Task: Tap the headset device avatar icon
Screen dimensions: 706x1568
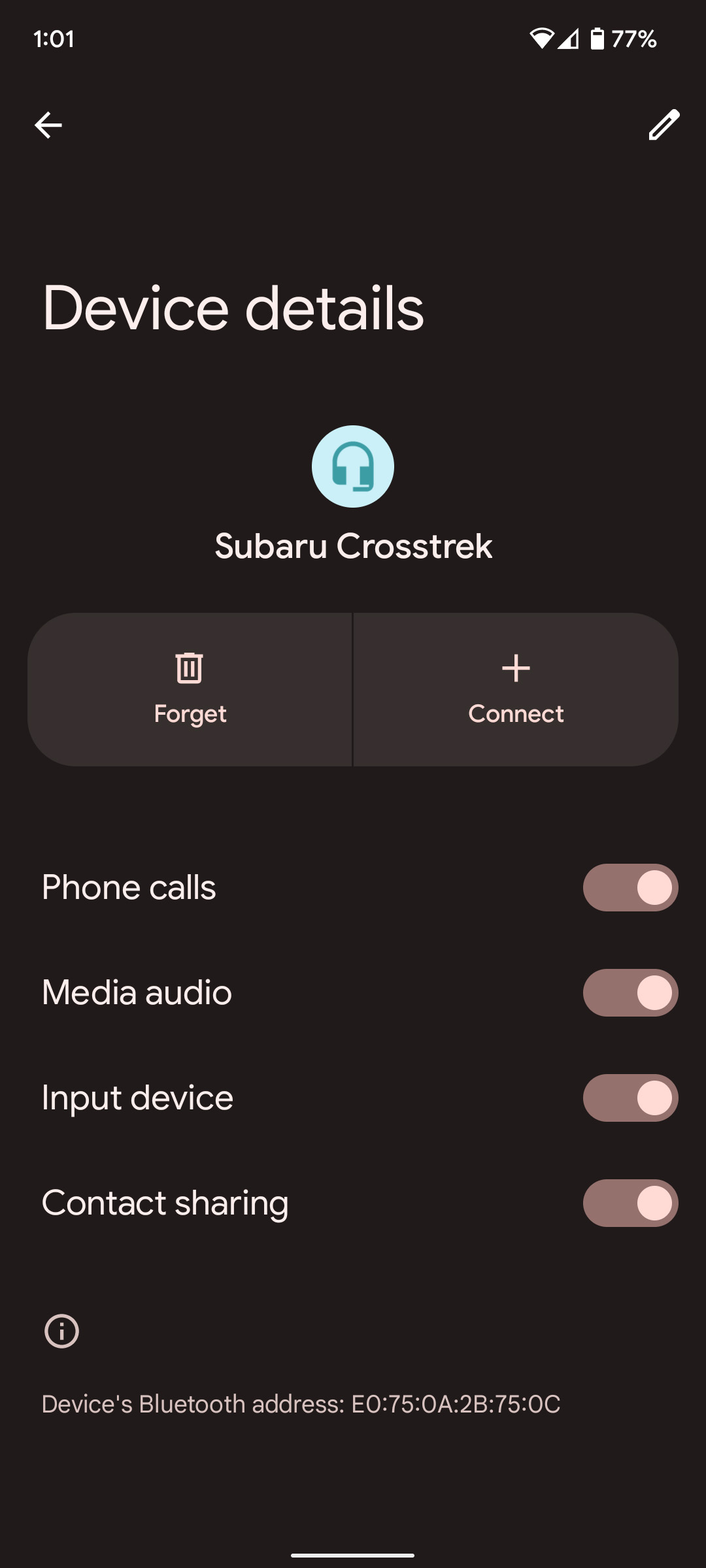Action: (x=353, y=466)
